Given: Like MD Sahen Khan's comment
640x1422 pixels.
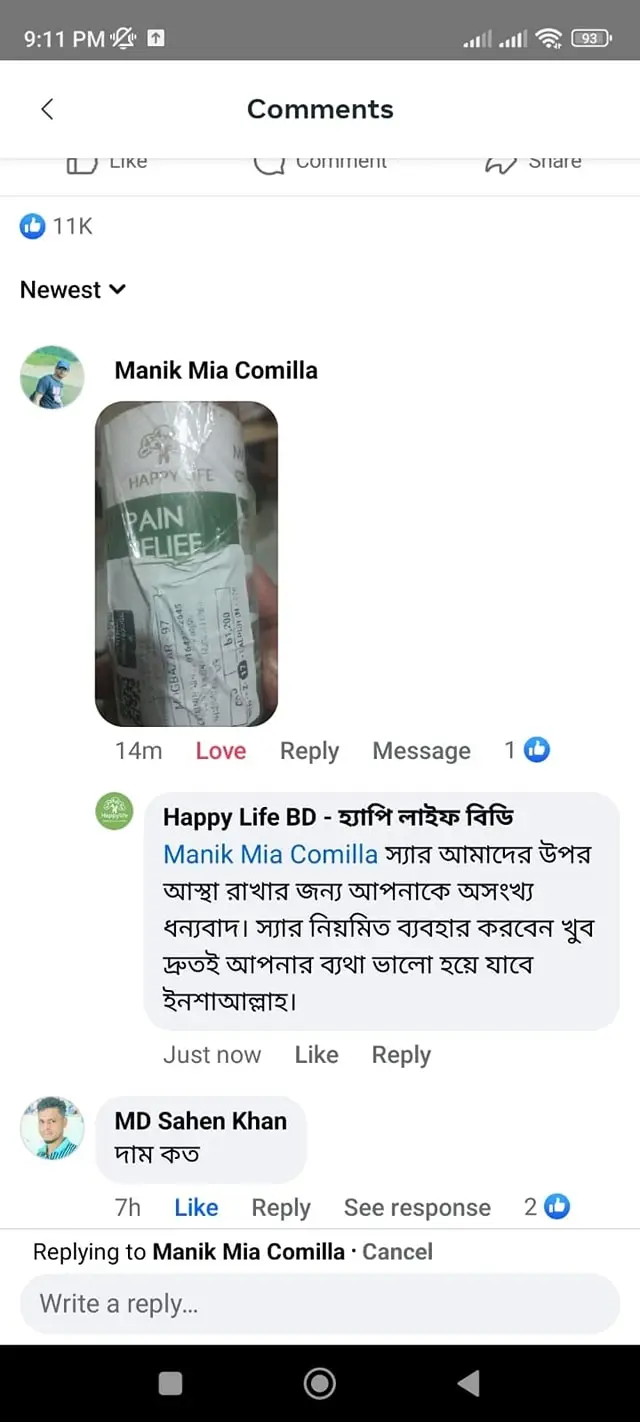Looking at the screenshot, I should (196, 1208).
